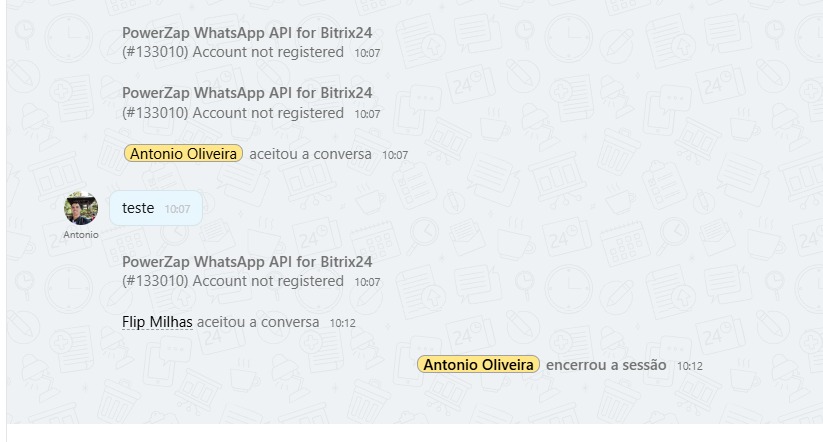This screenshot has width=823, height=442.
Task: Open Antonio Oliveira's name next to "encerrou a sessão"
Action: click(x=478, y=365)
